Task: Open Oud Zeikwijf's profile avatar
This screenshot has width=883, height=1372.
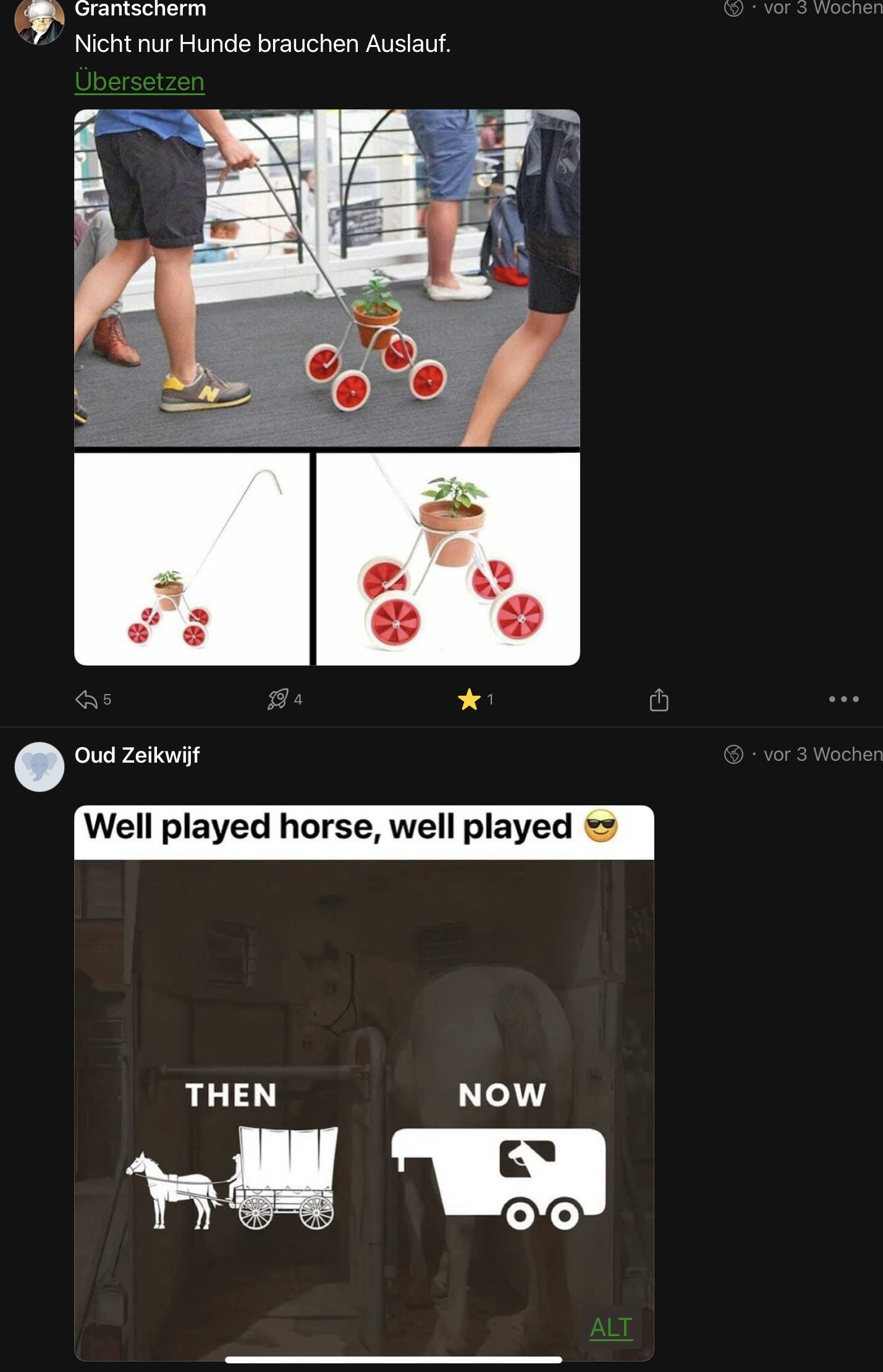Action: pos(40,766)
